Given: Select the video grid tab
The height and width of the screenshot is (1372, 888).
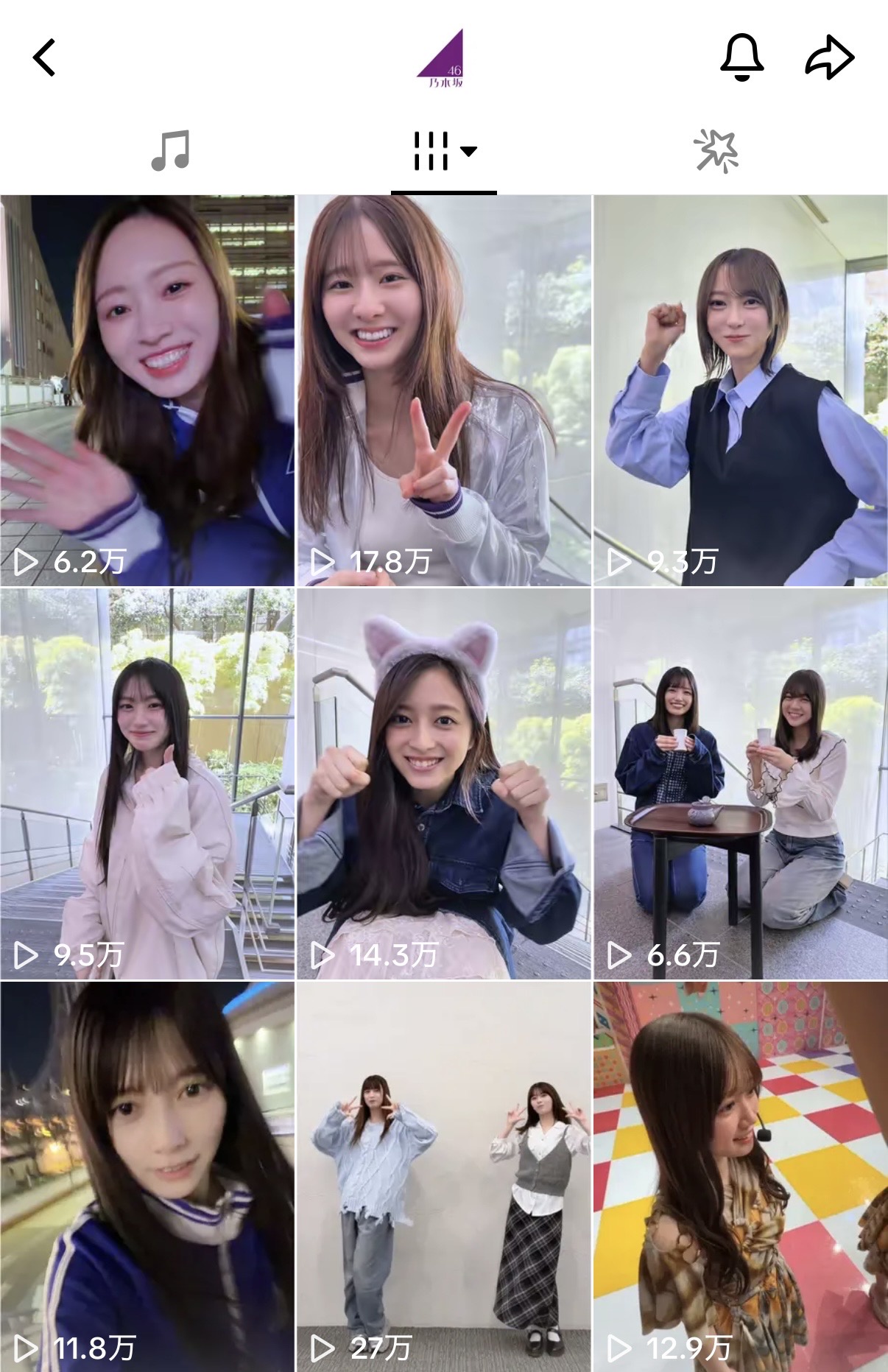Looking at the screenshot, I should tap(443, 151).
